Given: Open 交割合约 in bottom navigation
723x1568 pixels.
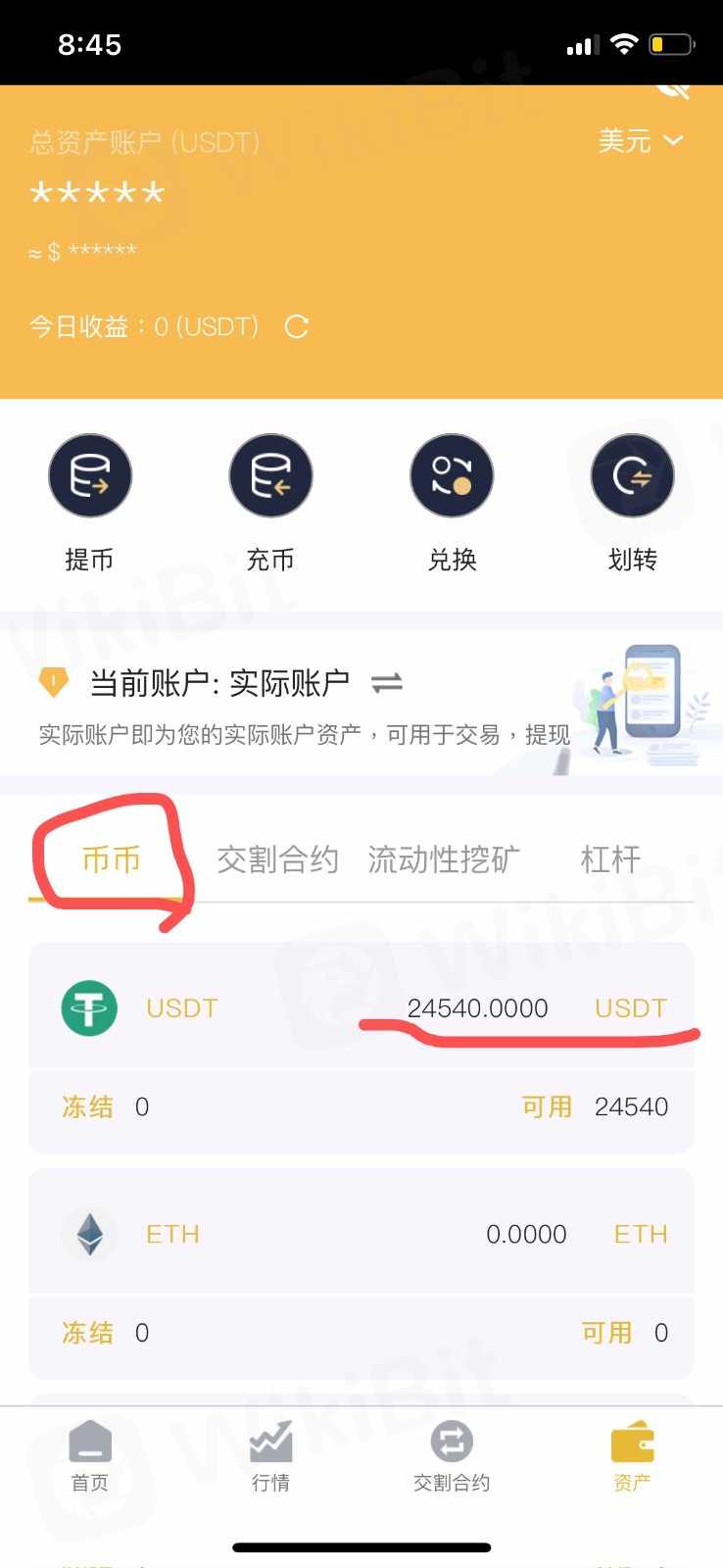Looking at the screenshot, I should coord(452,1457).
